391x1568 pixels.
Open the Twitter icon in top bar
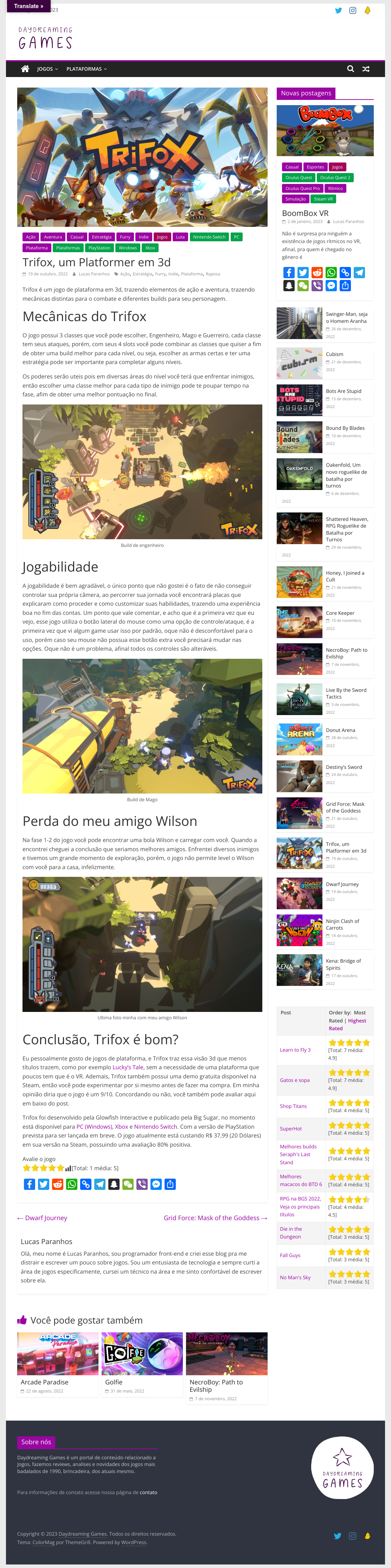coord(339,10)
